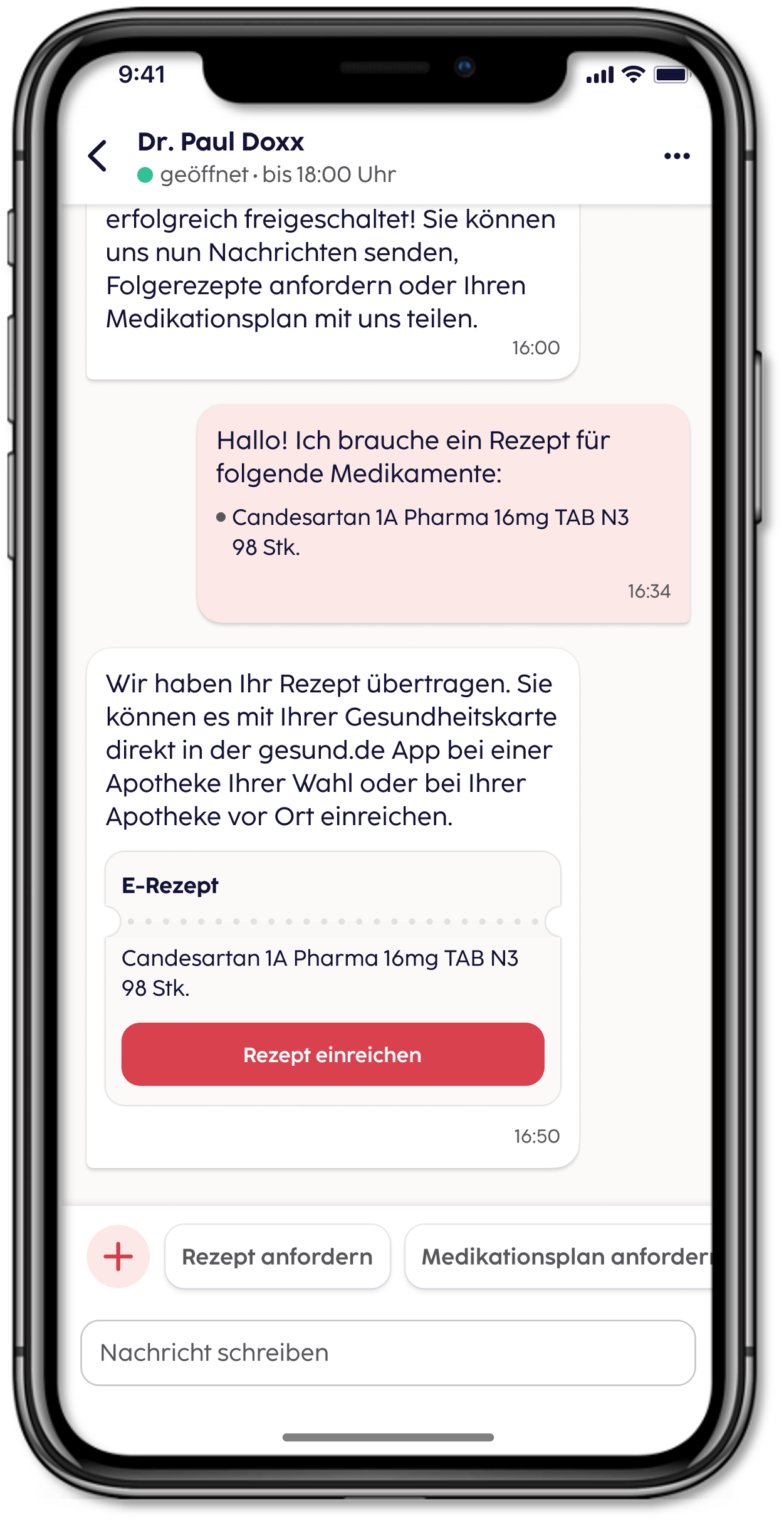Choose the Medikationsplan anfordern chip

tap(560, 1257)
